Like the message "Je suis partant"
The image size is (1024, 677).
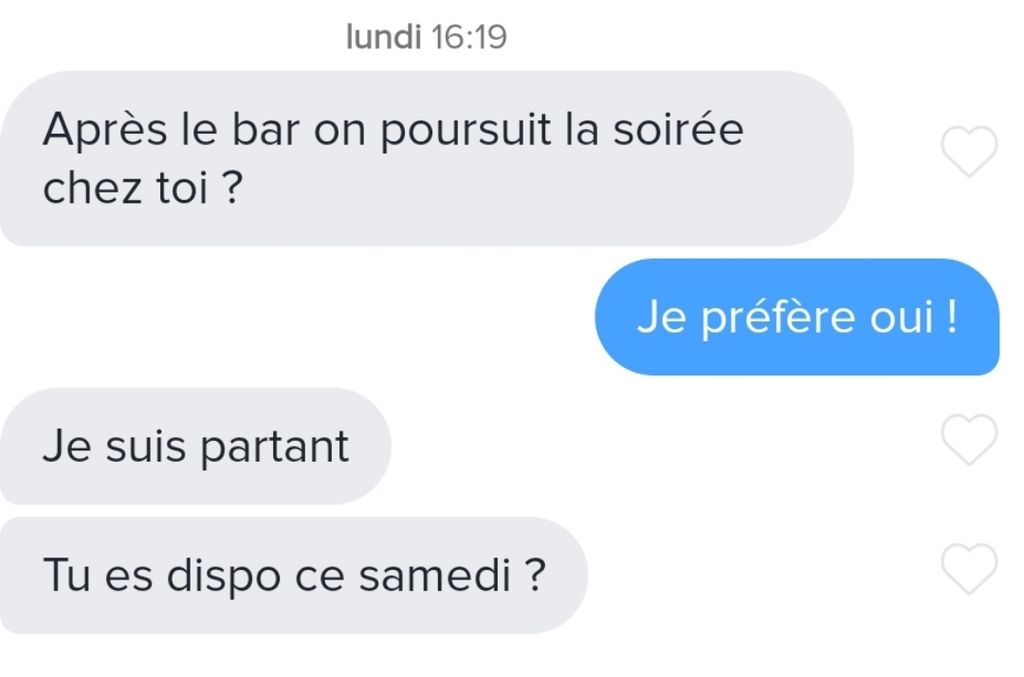(x=969, y=440)
